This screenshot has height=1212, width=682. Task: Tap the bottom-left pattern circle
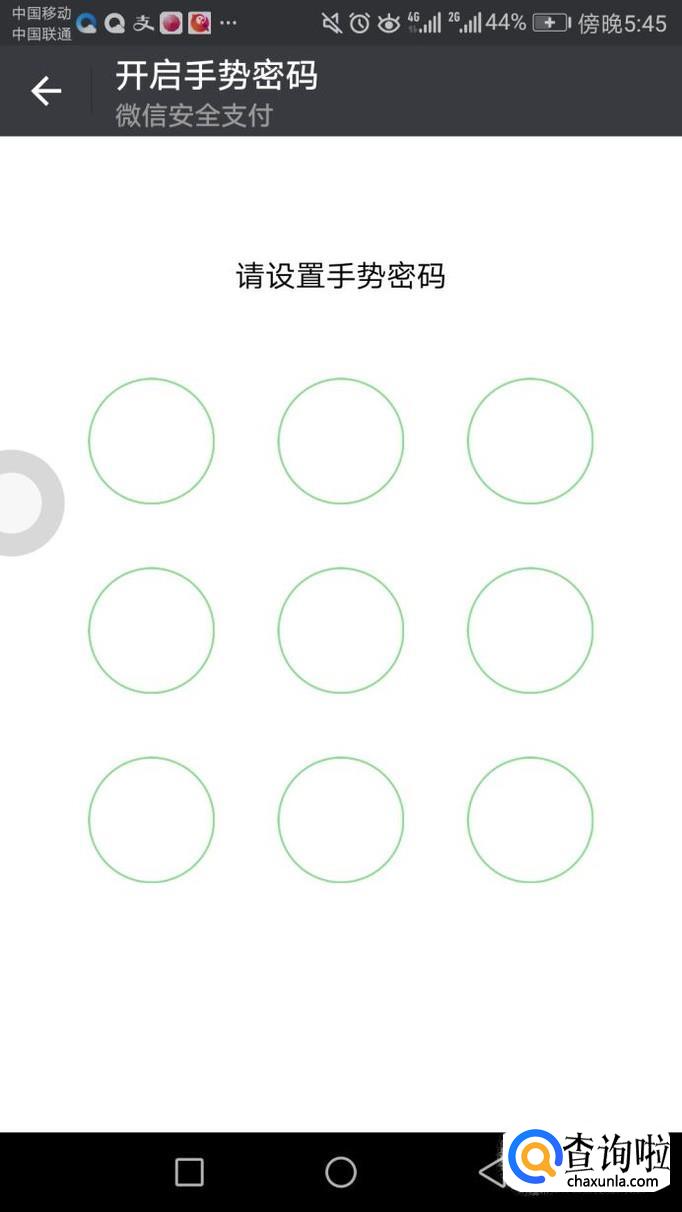pyautogui.click(x=151, y=820)
